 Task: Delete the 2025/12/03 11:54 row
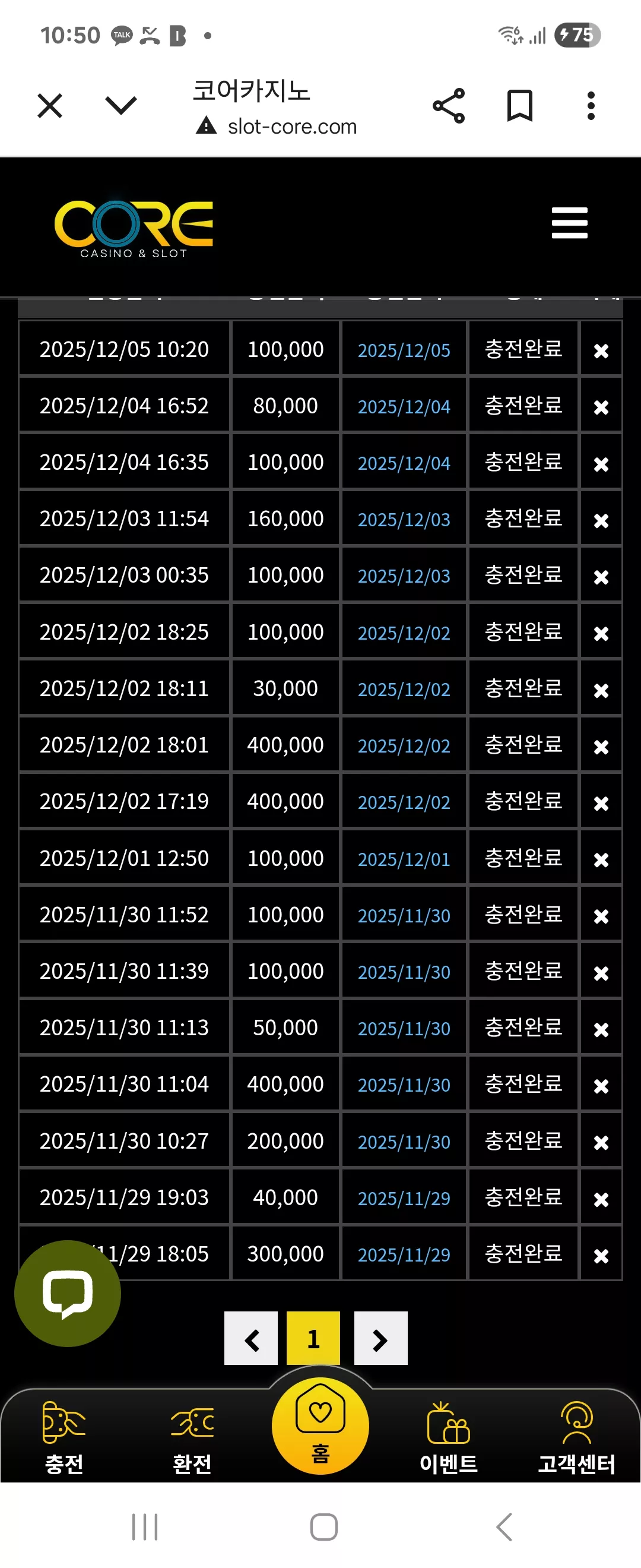[601, 520]
